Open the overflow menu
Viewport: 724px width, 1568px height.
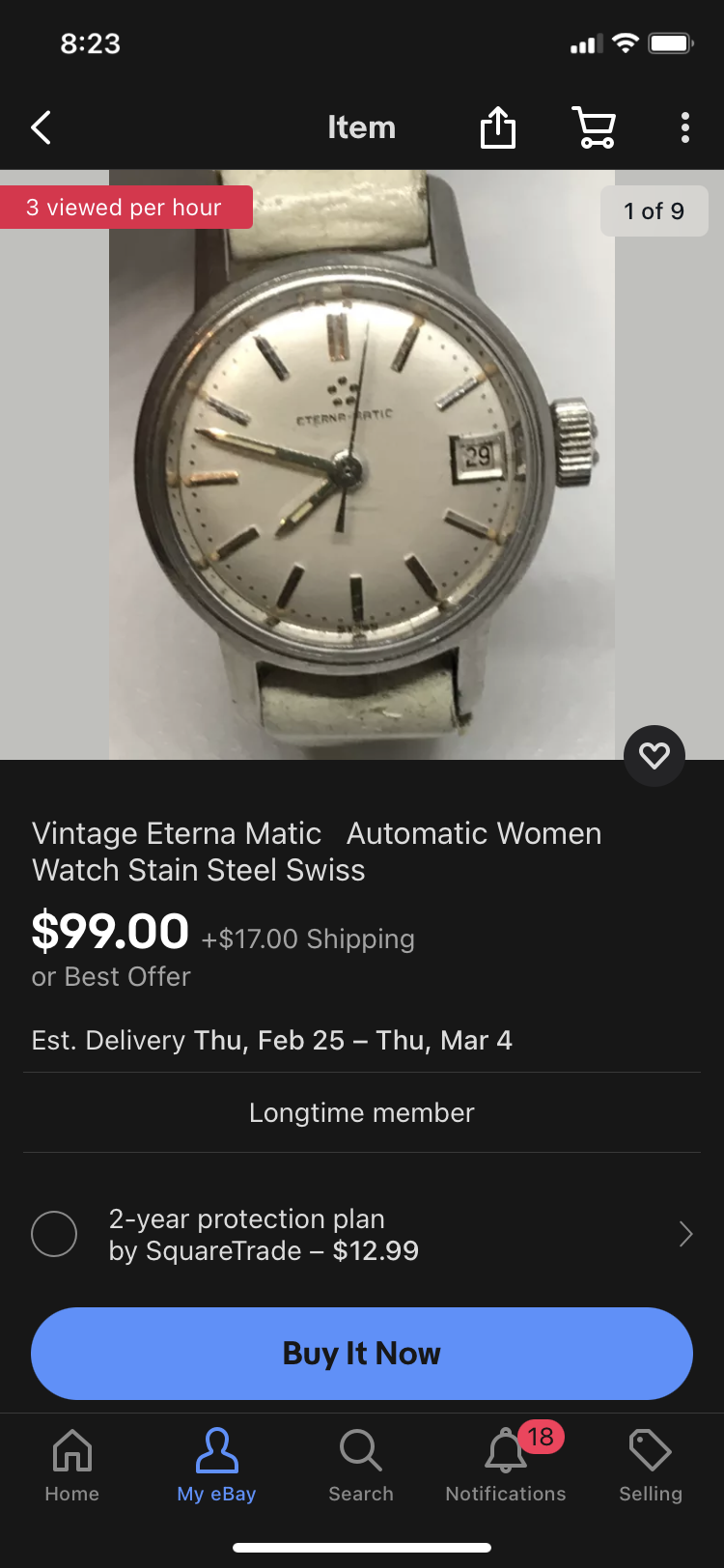pos(684,127)
